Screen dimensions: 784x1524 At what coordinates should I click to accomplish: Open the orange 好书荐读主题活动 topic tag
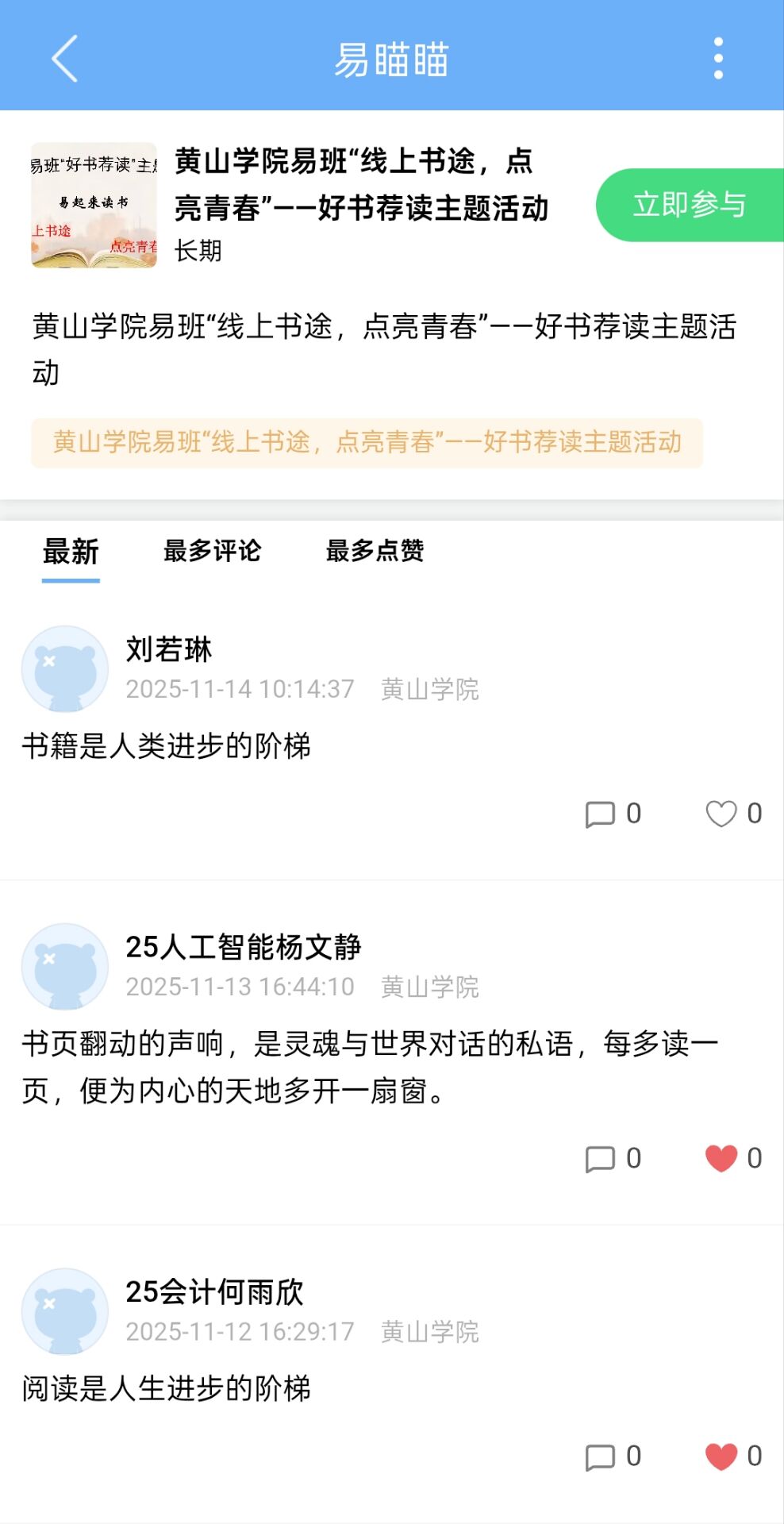[x=367, y=442]
